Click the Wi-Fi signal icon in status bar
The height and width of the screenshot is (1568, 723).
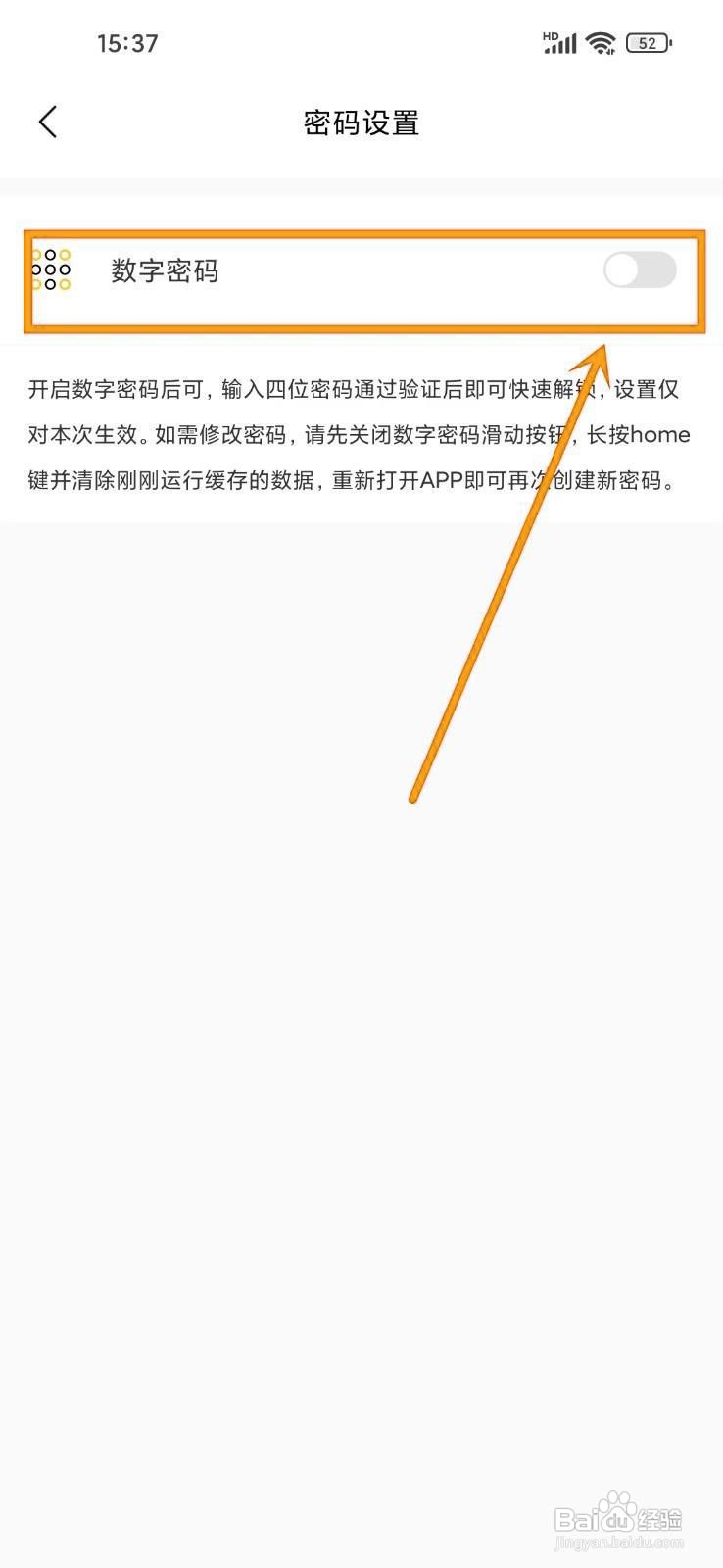[600, 42]
